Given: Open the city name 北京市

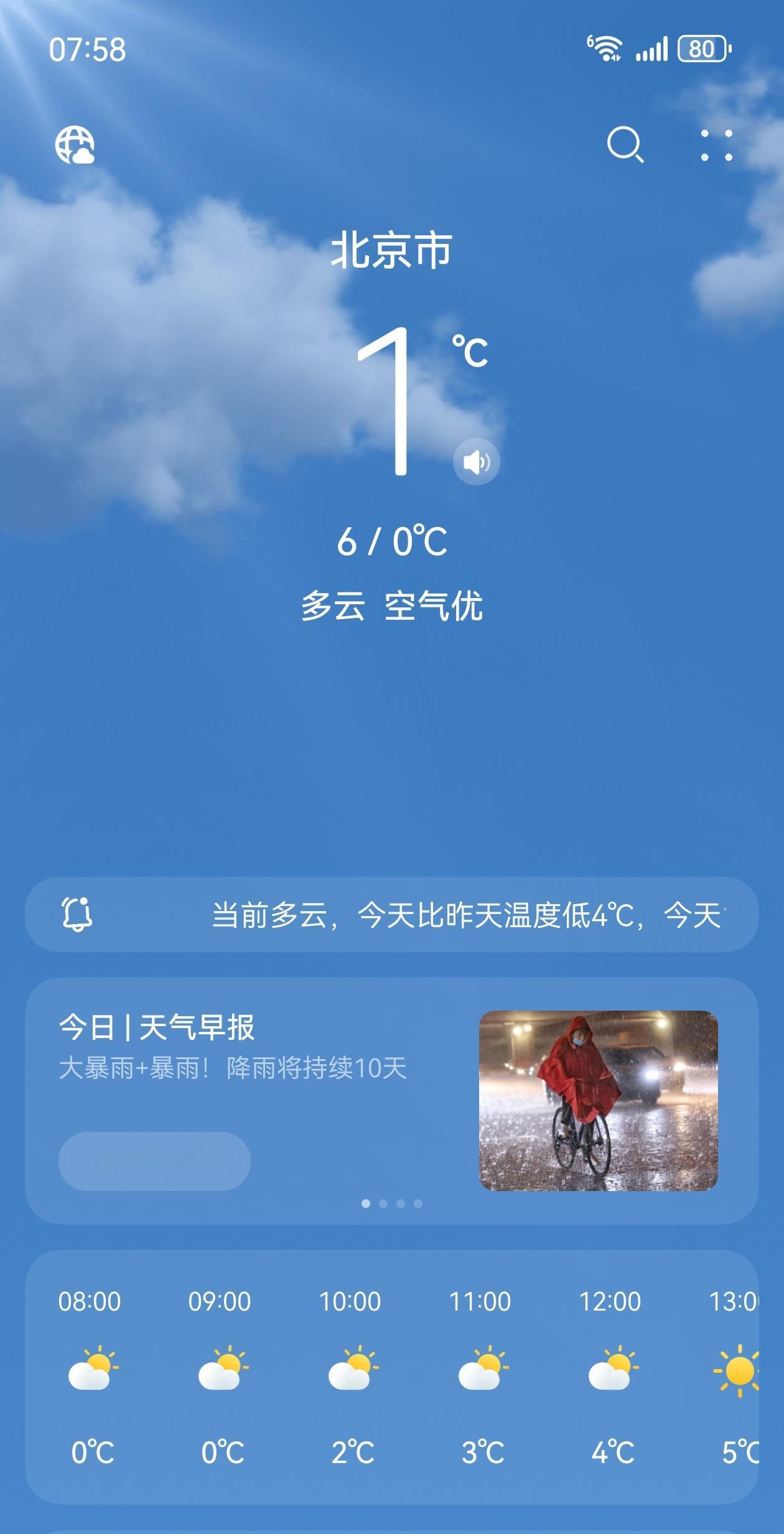Looking at the screenshot, I should click(x=392, y=248).
